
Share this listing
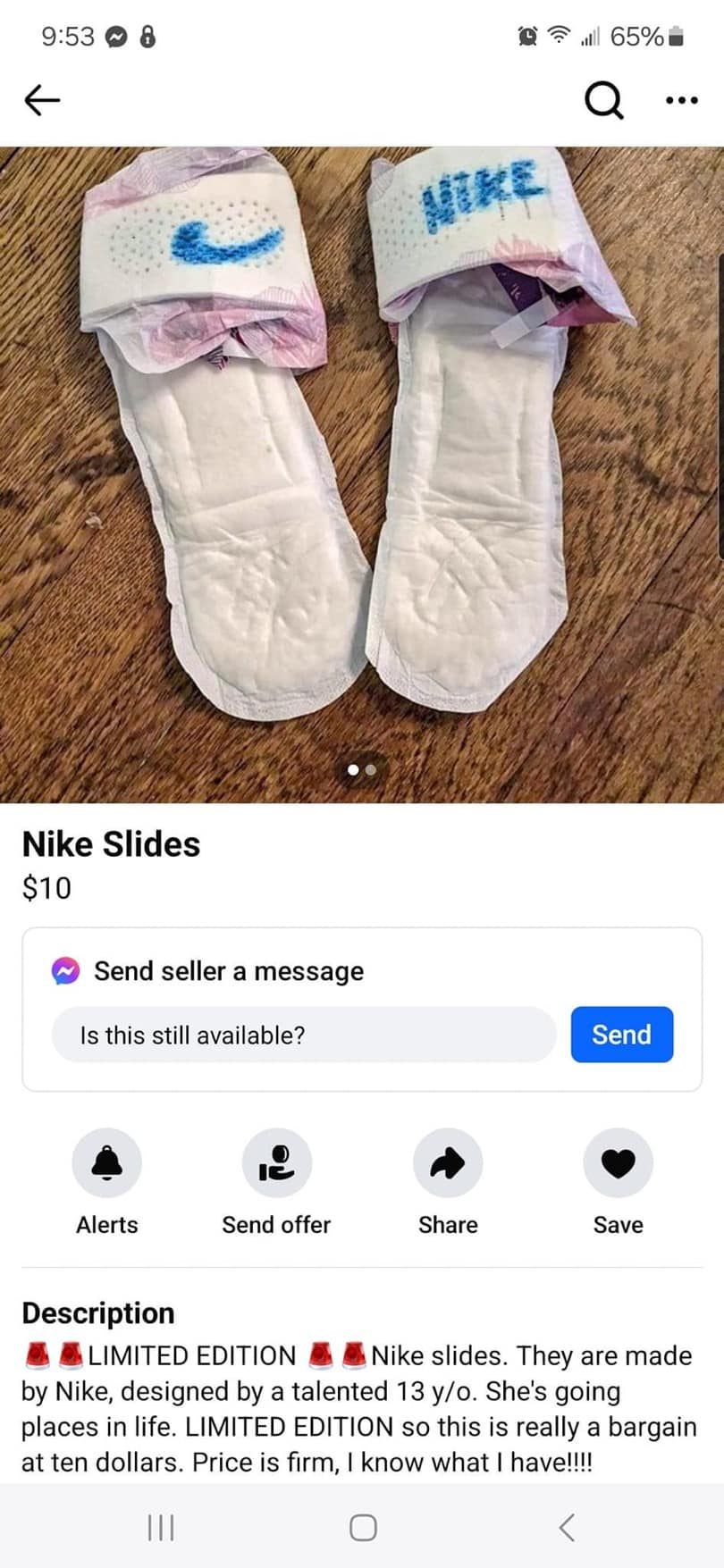448,1162
